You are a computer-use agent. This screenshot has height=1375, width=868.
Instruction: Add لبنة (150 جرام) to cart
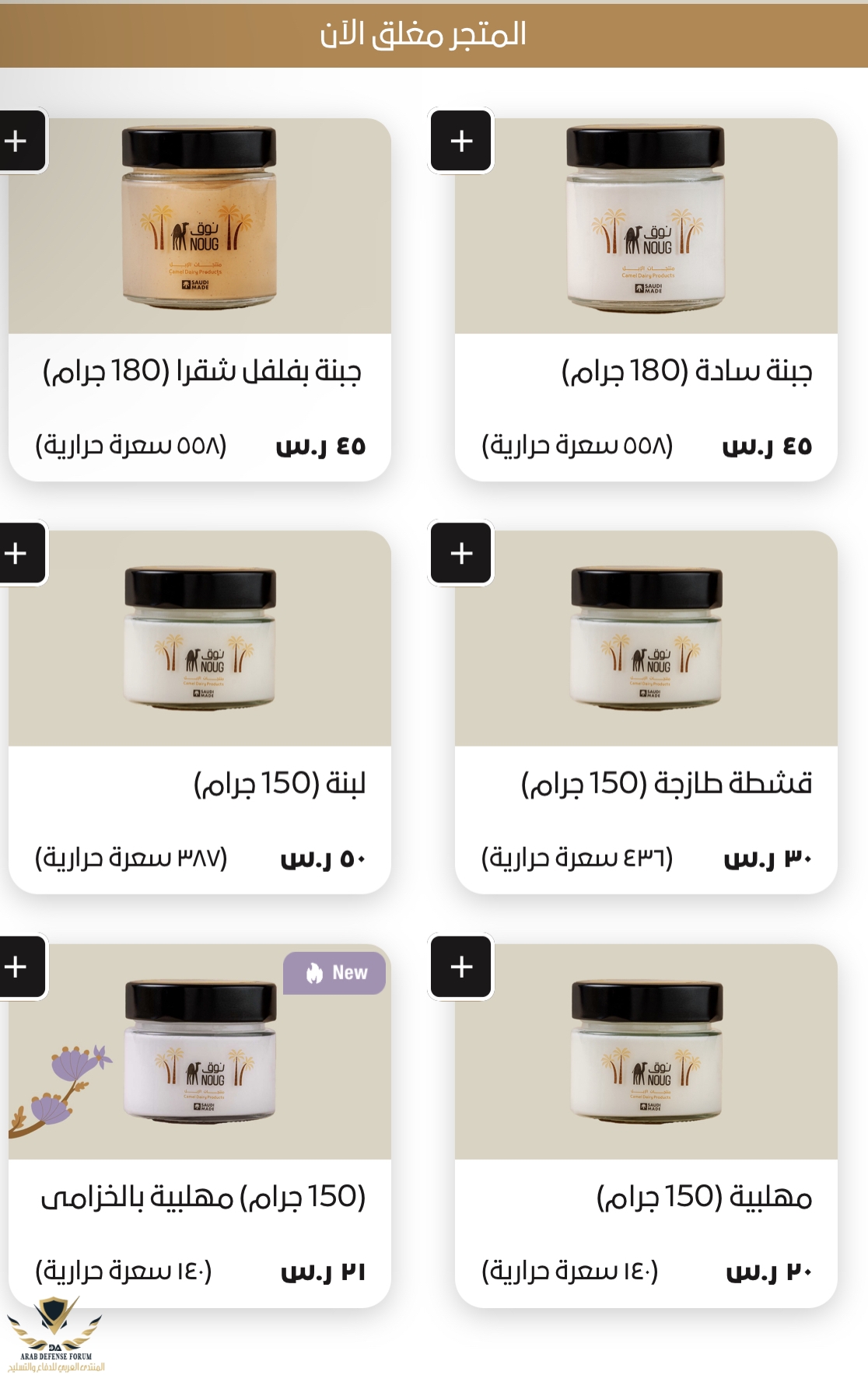17,553
